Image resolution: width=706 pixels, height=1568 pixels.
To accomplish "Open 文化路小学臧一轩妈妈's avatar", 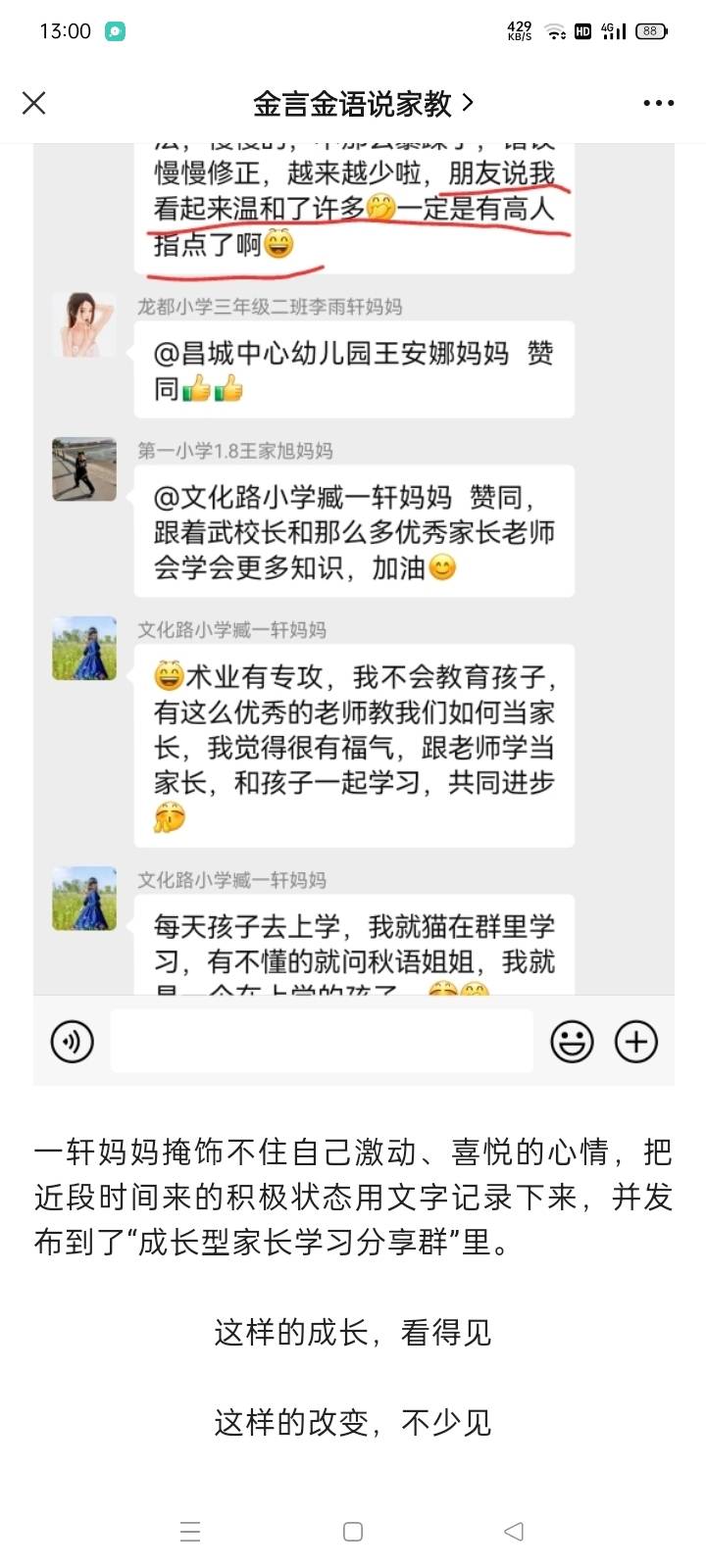I will click(83, 648).
